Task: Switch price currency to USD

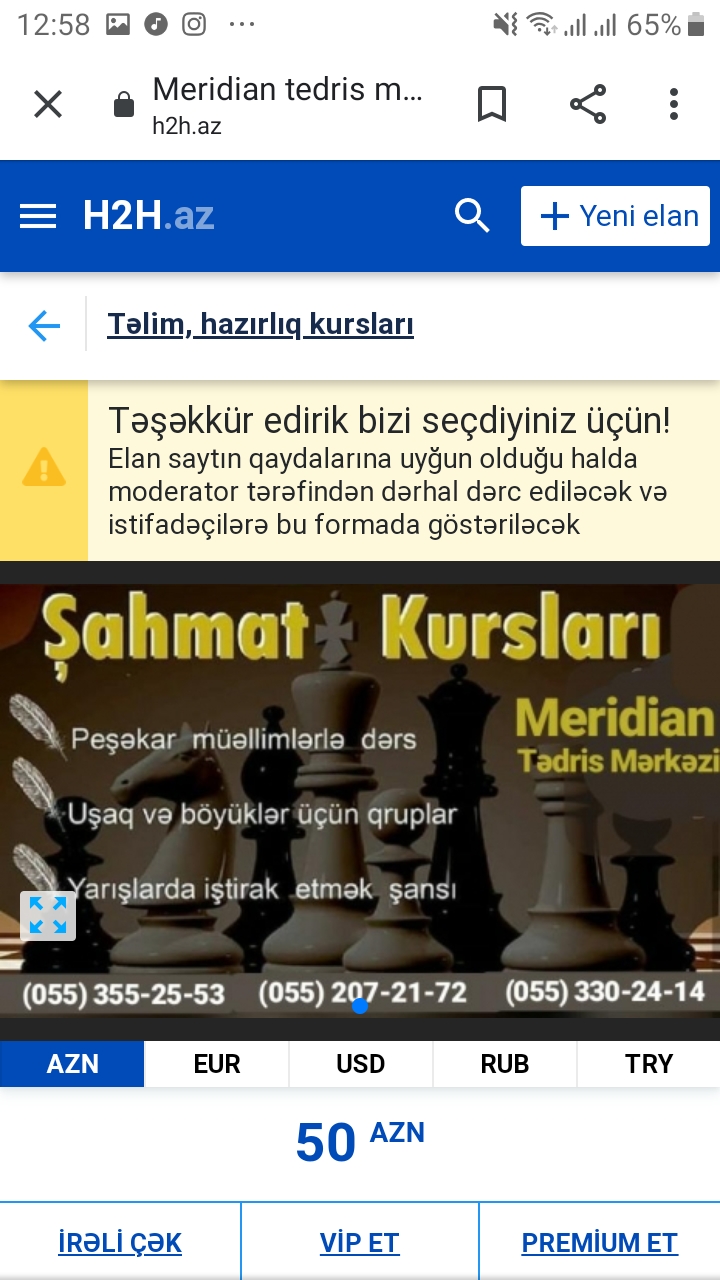Action: 361,1064
